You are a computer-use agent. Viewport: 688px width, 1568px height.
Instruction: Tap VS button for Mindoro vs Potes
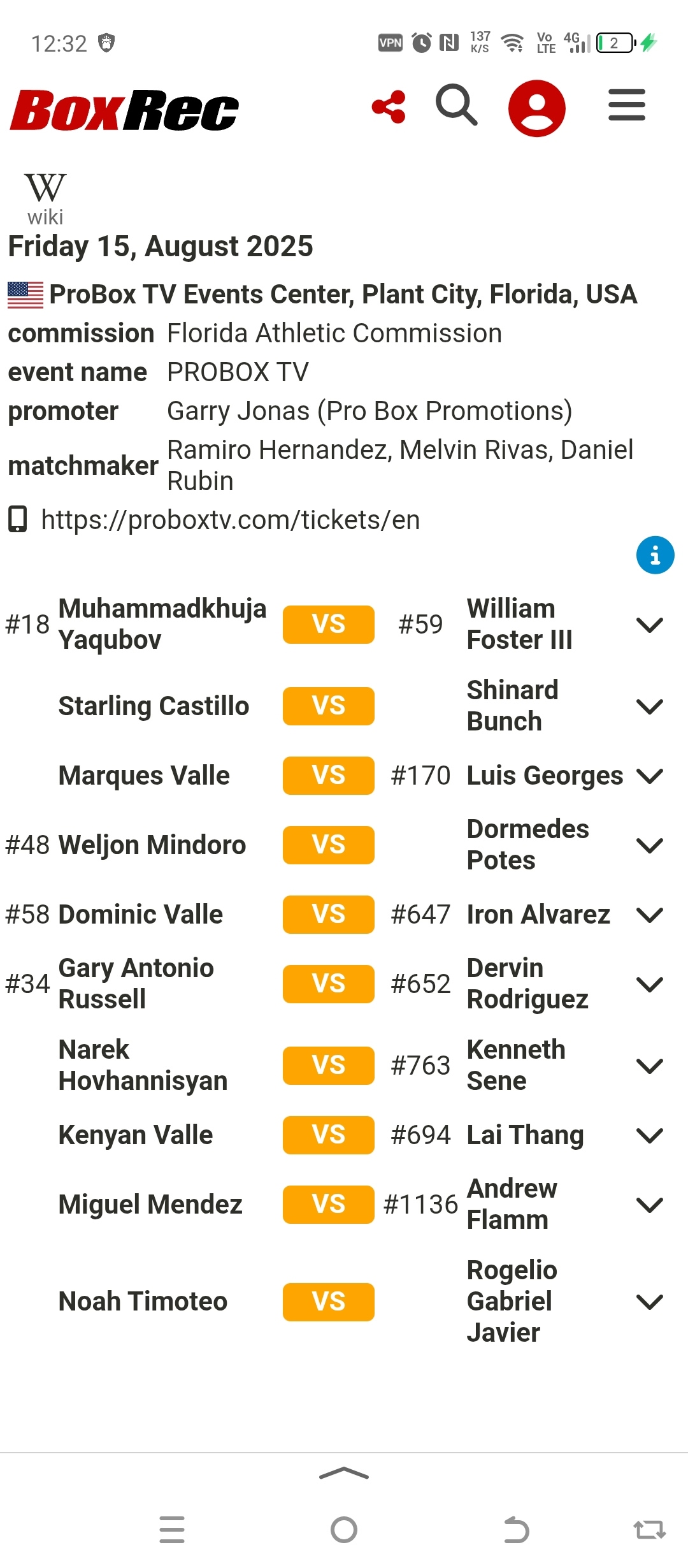pos(329,845)
